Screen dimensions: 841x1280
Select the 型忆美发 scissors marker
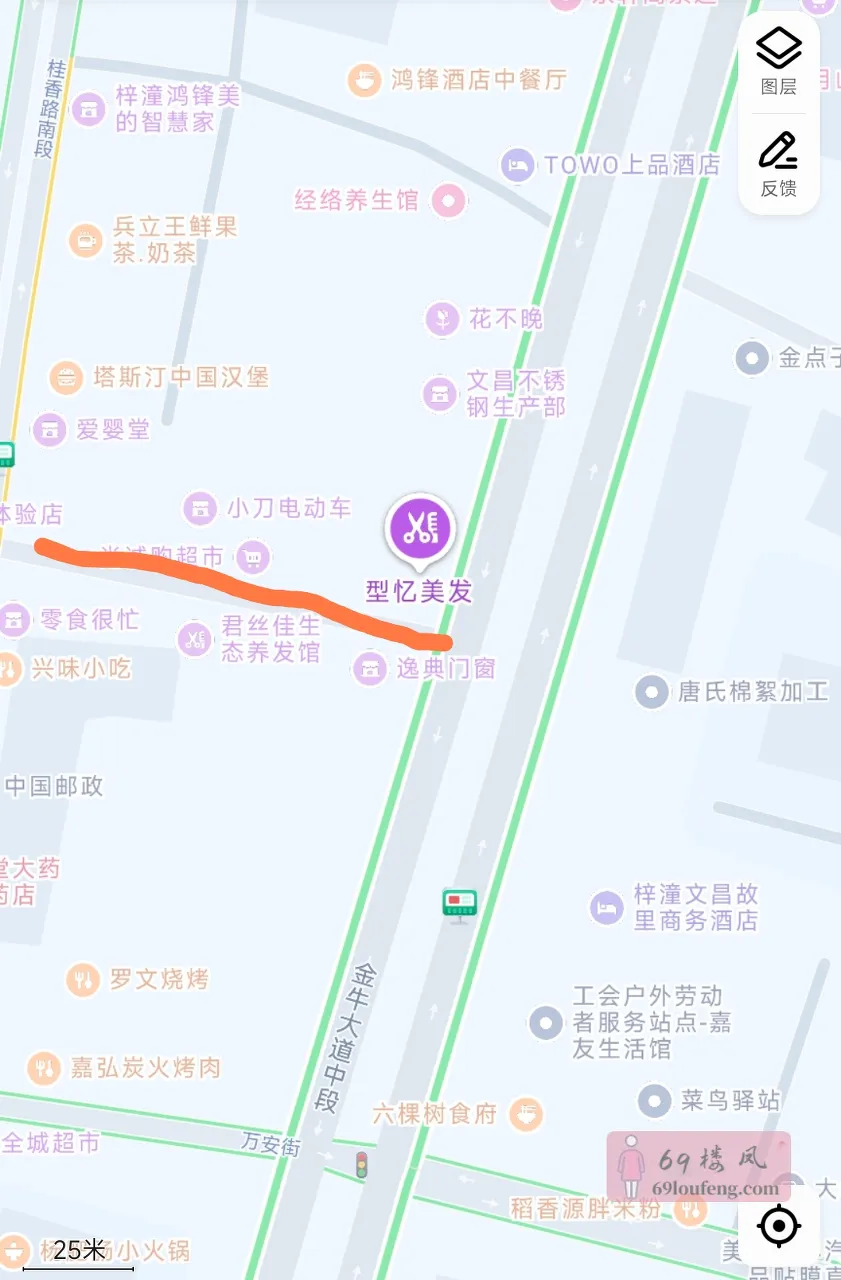point(420,529)
